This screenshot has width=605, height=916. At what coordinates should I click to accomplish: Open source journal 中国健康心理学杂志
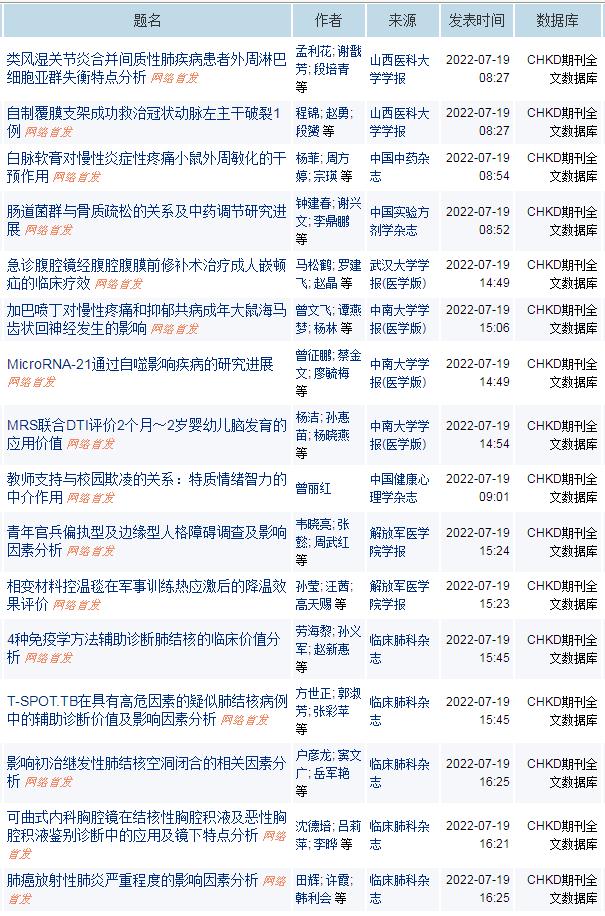click(399, 488)
